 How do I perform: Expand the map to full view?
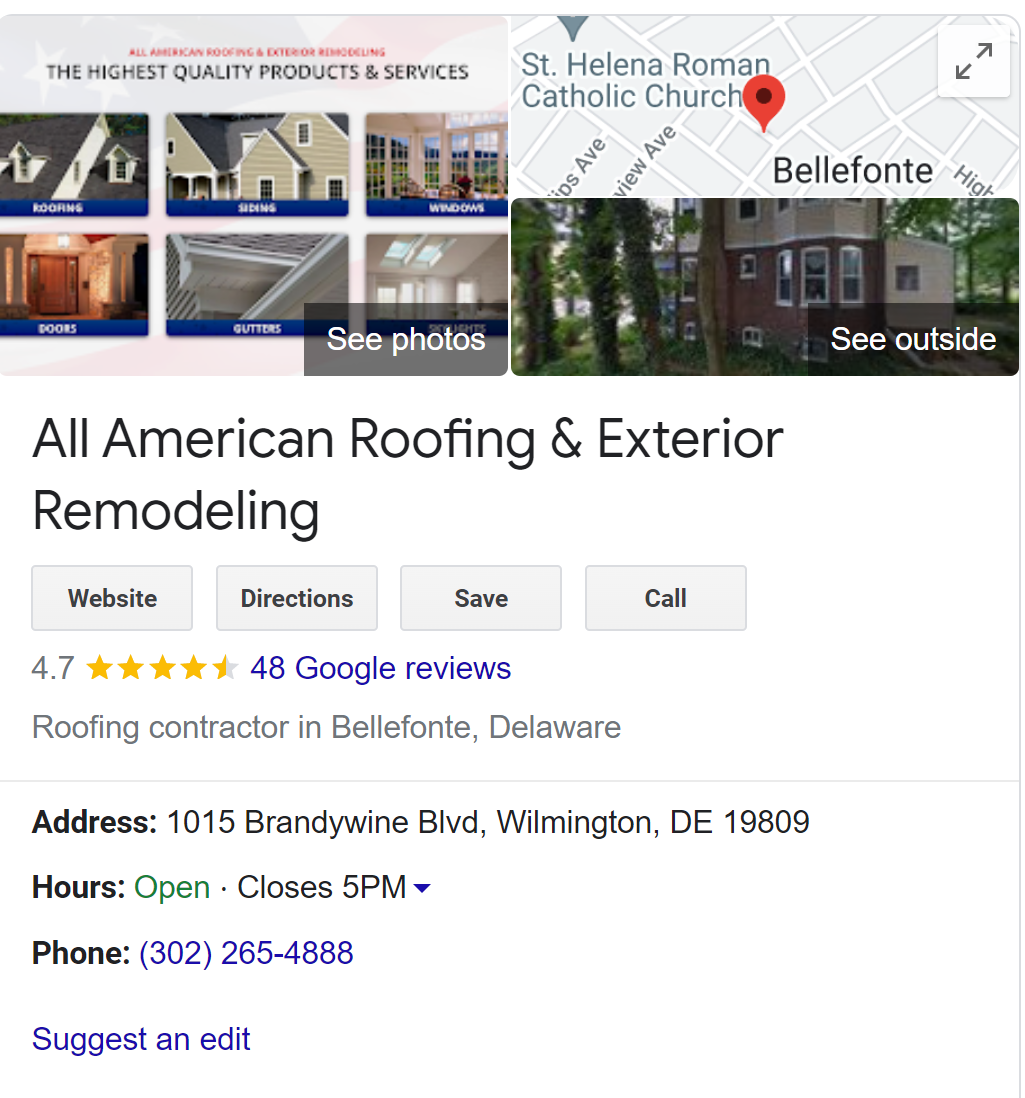[x=973, y=61]
